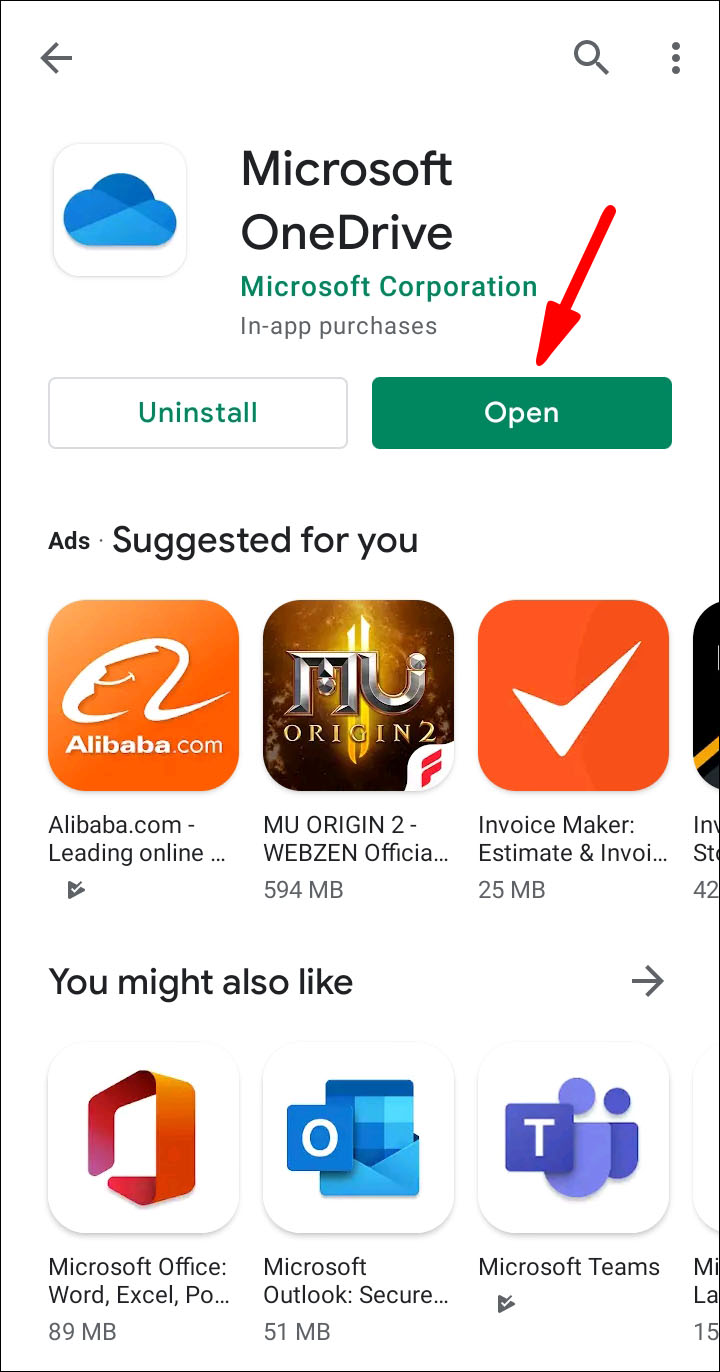Open Microsoft OneDrive with Open button
Screen dimensions: 720x1372
click(521, 413)
